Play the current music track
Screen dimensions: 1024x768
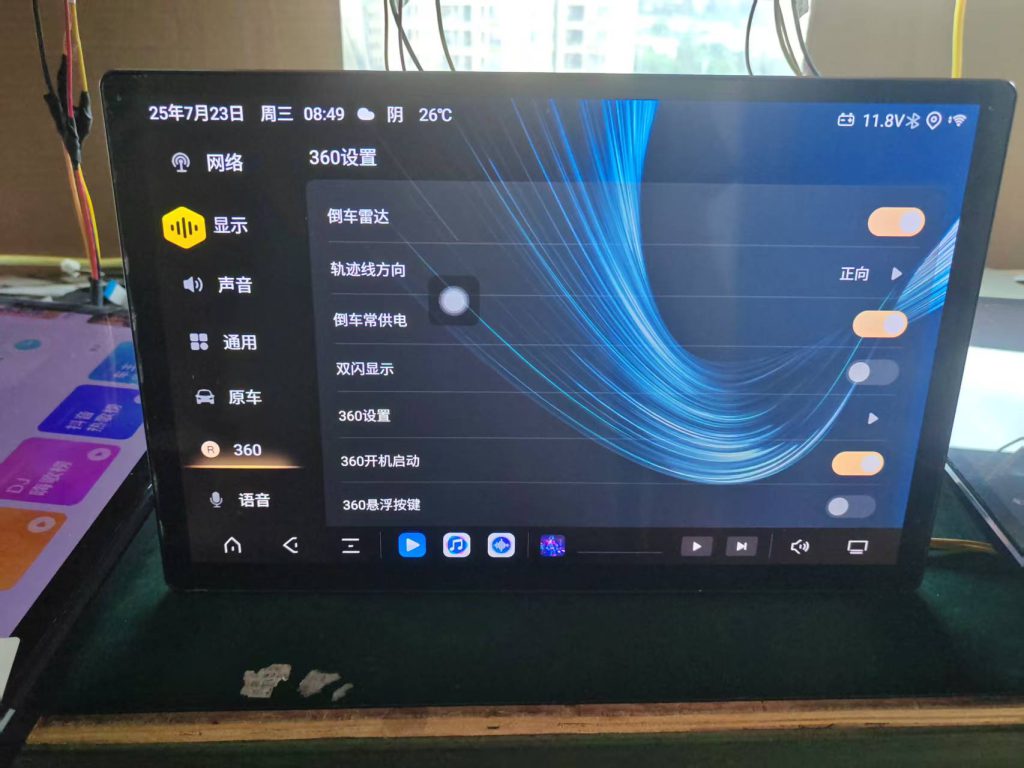[697, 546]
